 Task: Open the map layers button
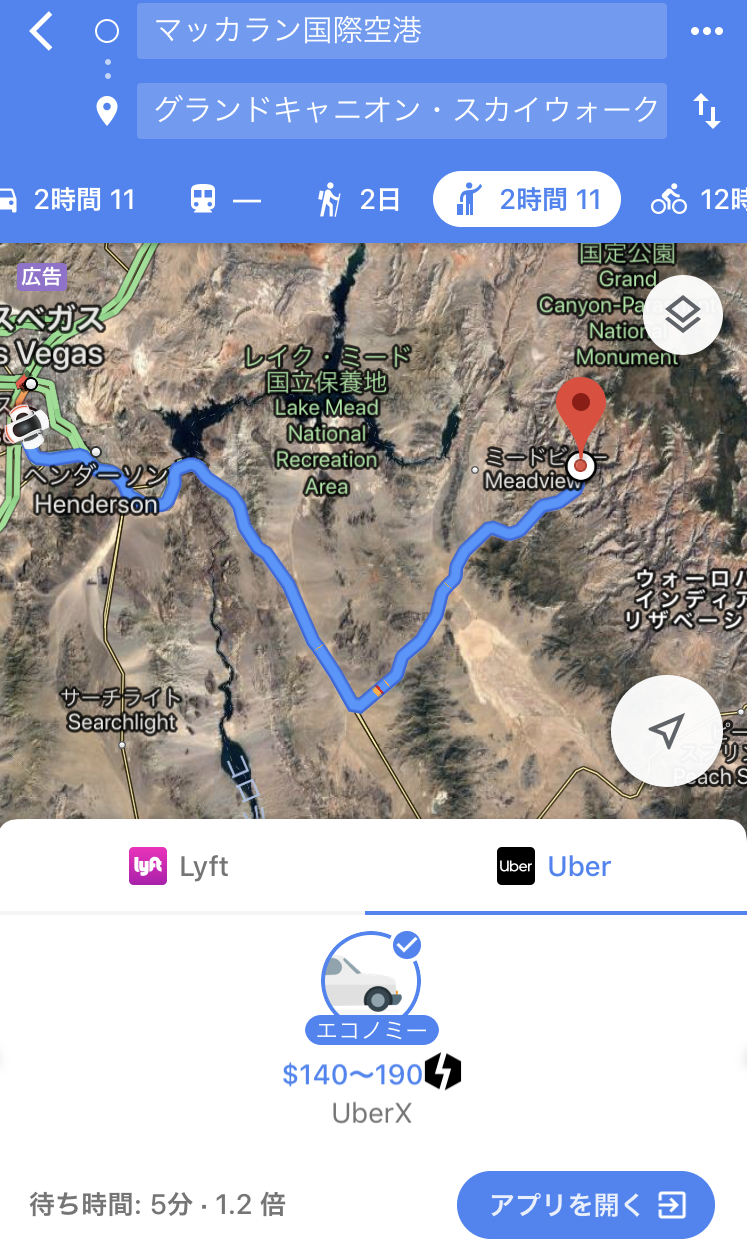coord(683,315)
